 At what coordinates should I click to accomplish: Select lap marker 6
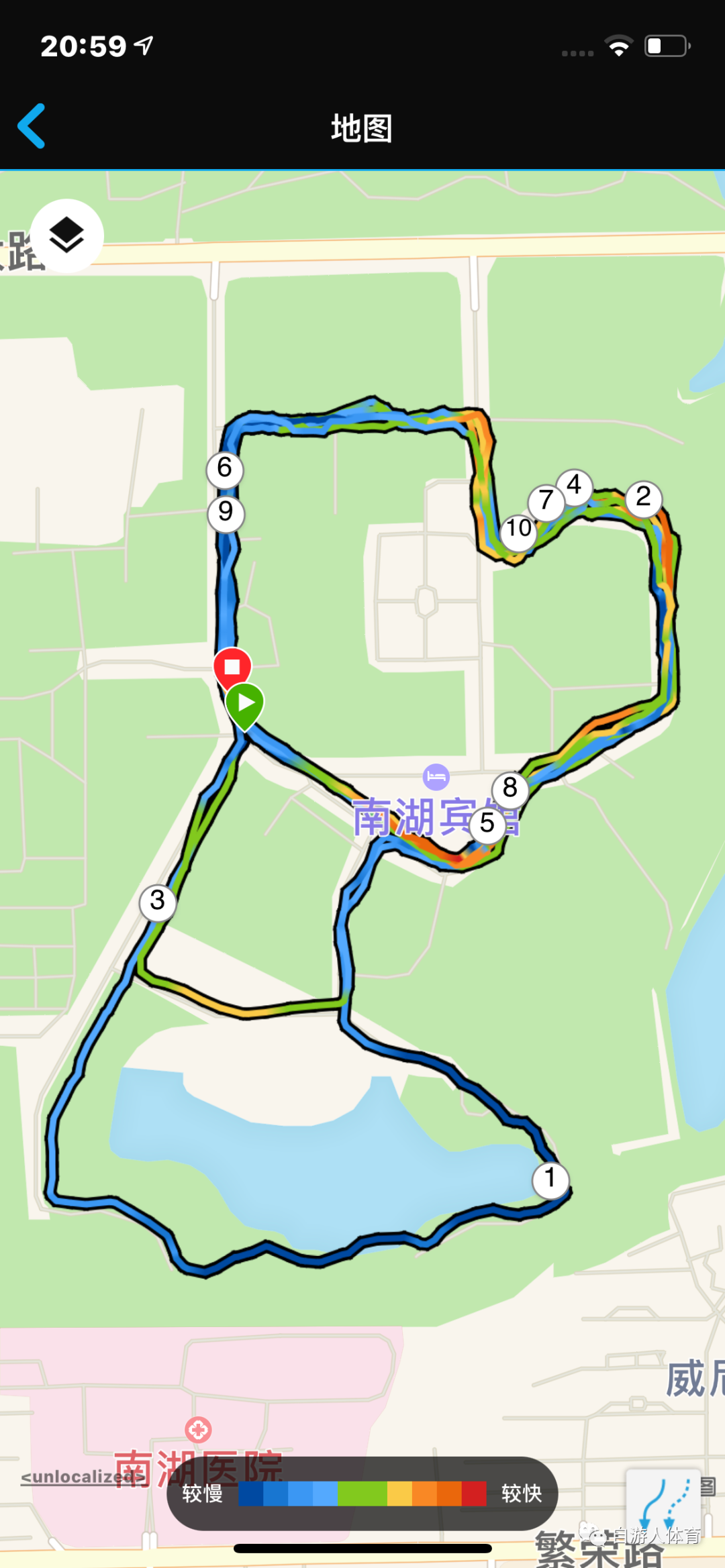click(225, 469)
